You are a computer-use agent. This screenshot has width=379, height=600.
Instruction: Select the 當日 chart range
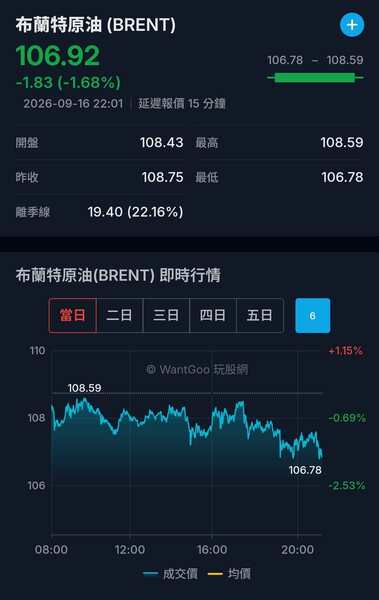(73, 315)
